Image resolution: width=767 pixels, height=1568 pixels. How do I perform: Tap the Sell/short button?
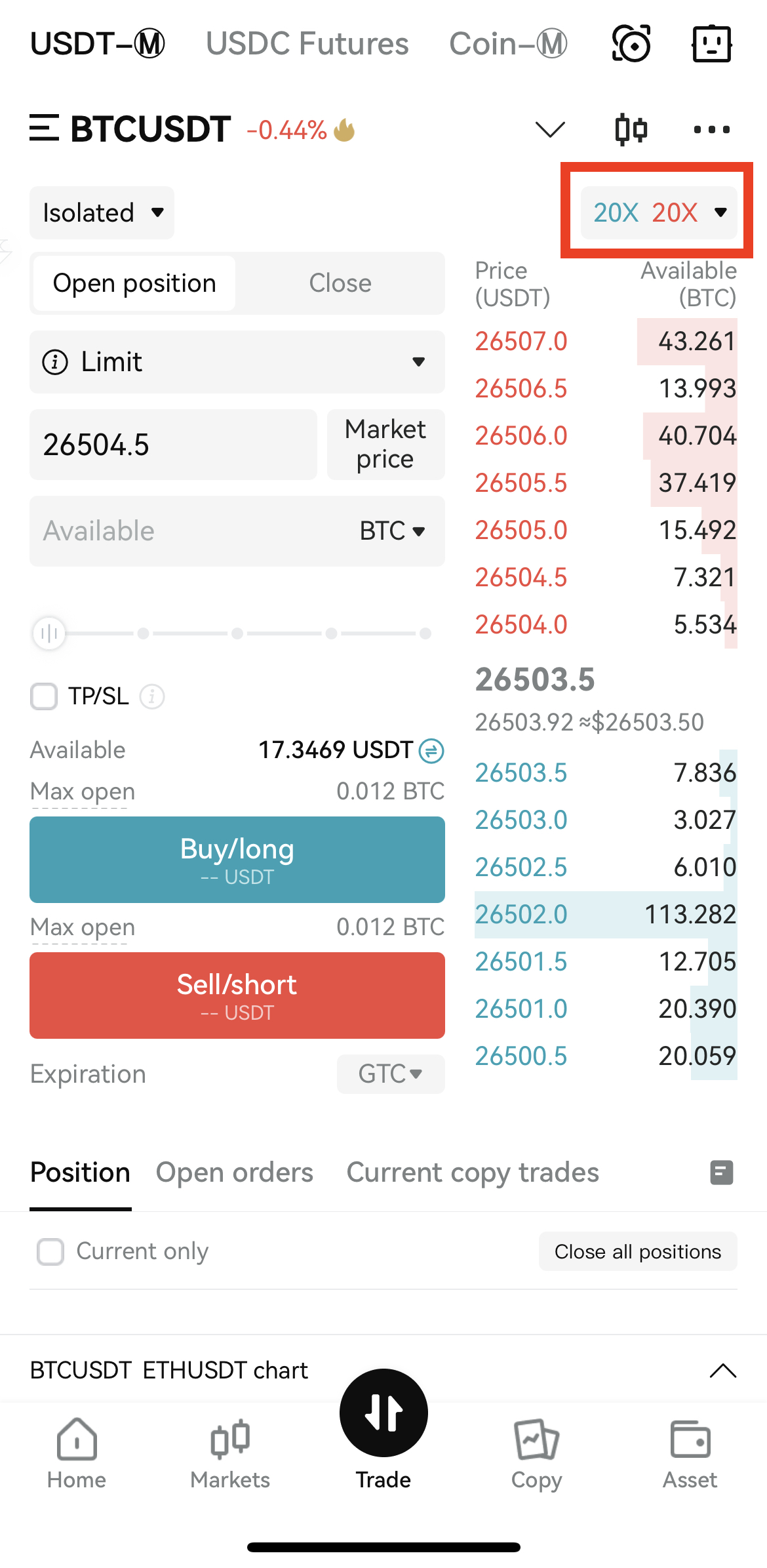237,995
